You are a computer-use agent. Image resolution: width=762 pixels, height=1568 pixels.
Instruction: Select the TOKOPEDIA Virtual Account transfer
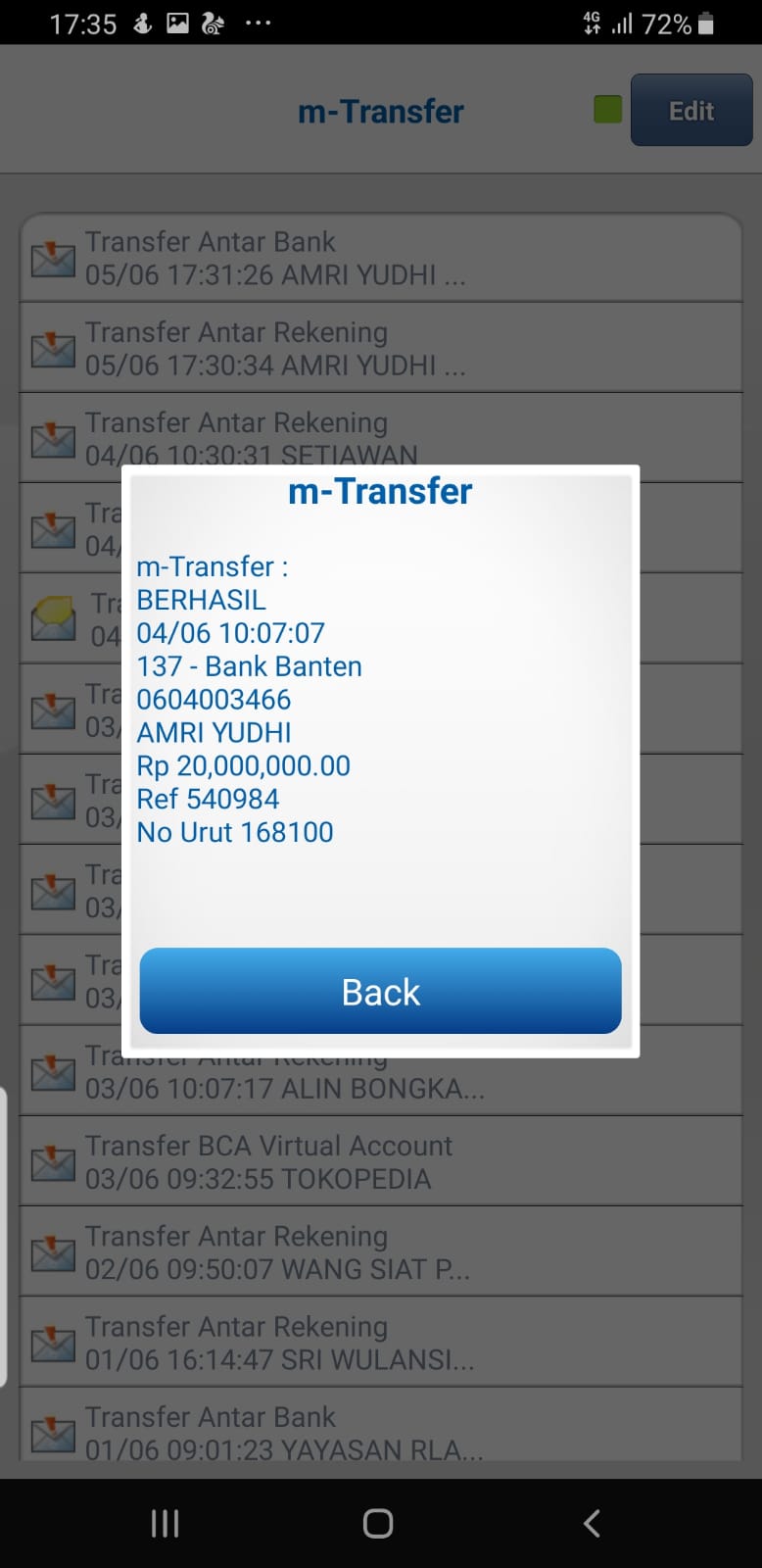(380, 1161)
